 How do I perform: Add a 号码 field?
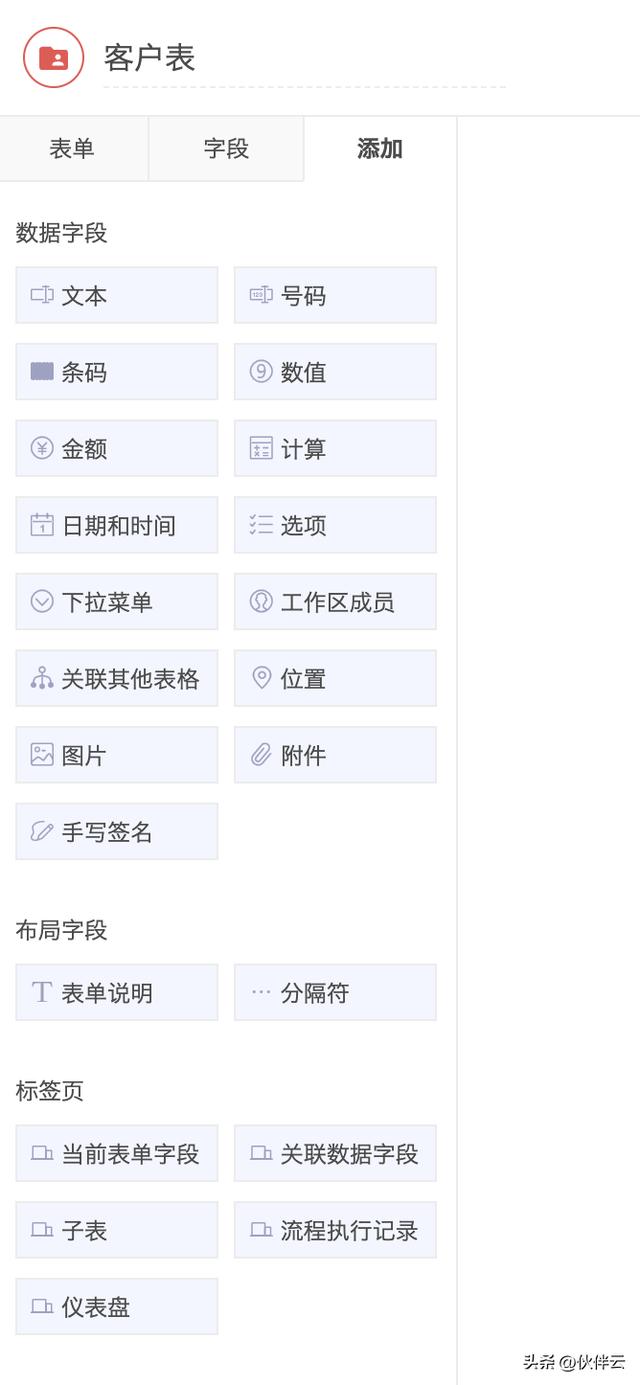pos(335,295)
